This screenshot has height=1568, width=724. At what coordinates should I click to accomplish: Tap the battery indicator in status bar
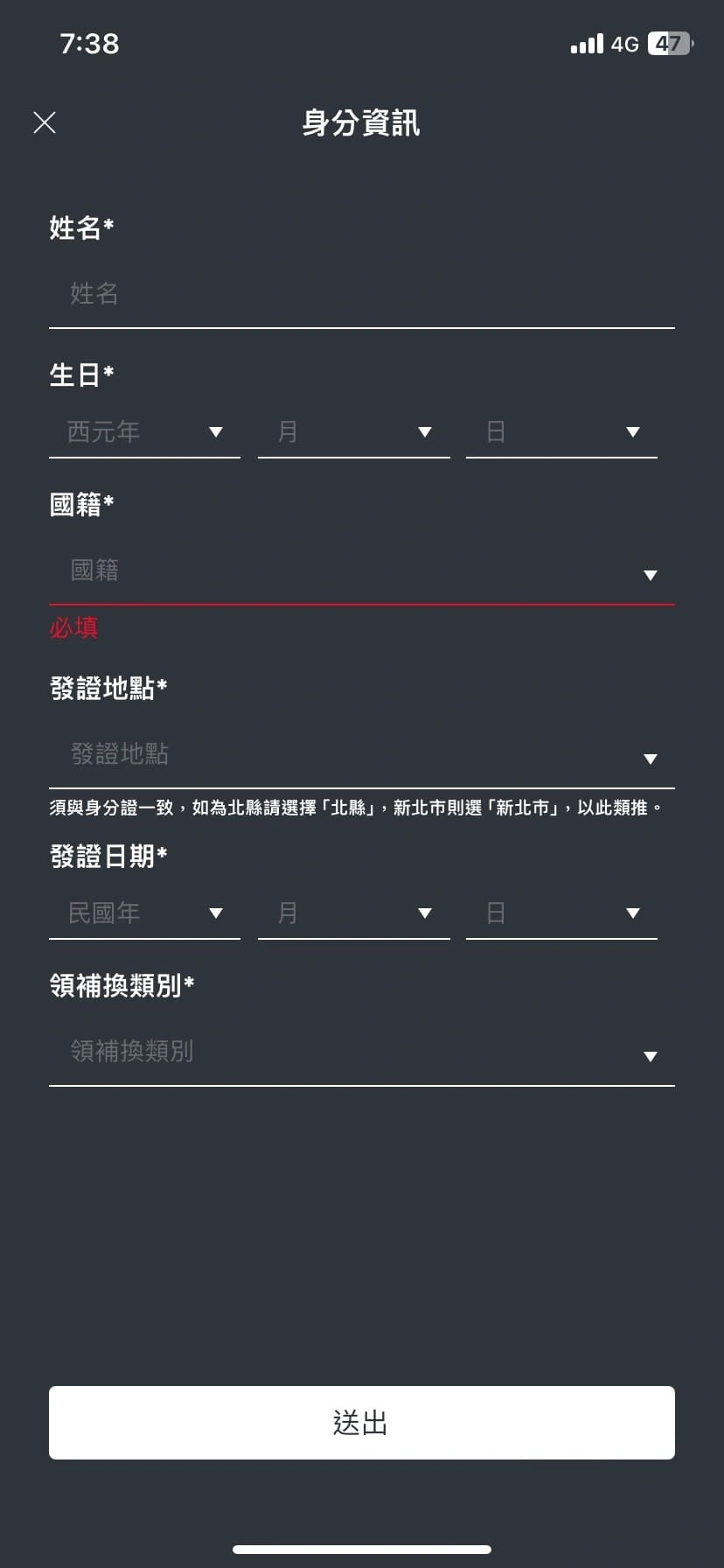click(668, 43)
